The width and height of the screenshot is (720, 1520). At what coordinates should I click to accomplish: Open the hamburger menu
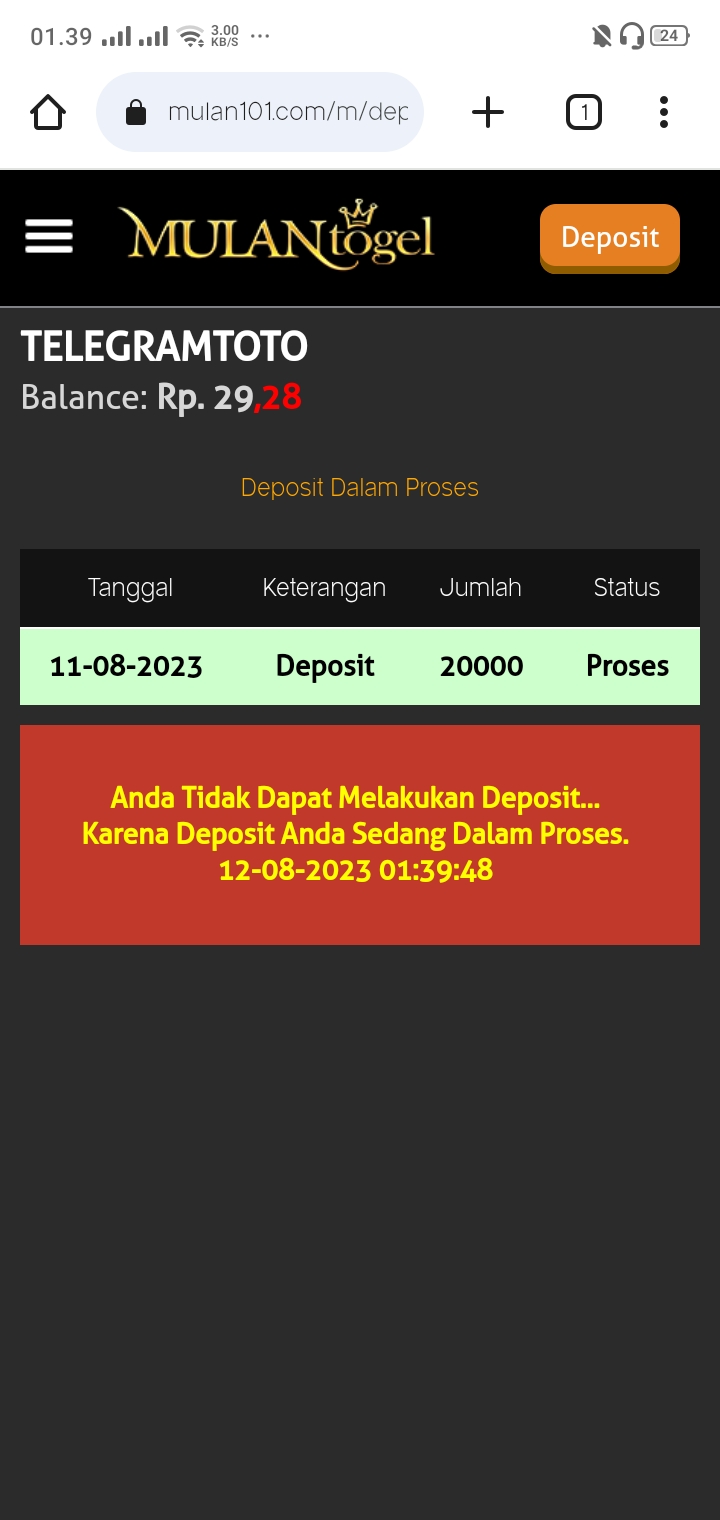(x=49, y=237)
